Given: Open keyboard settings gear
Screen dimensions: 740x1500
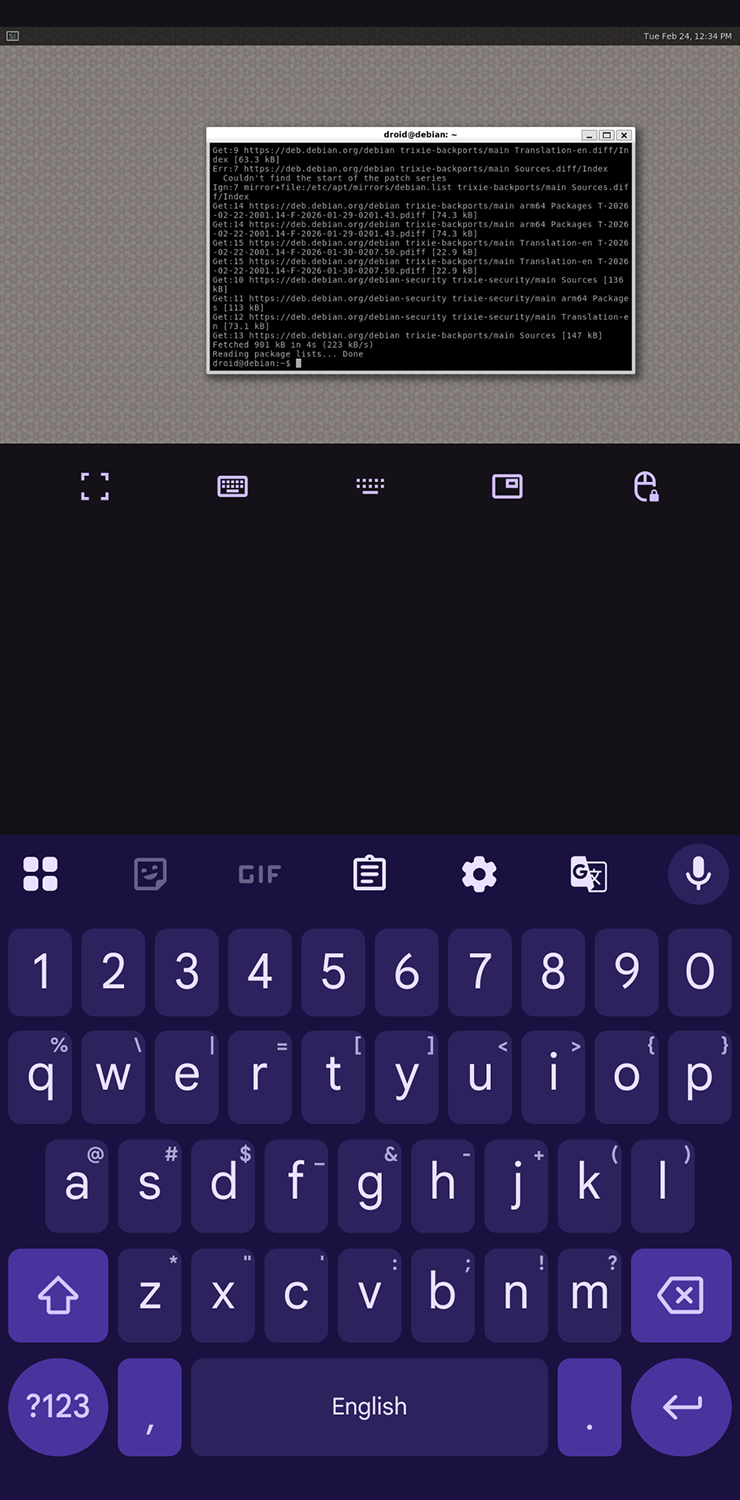Looking at the screenshot, I should pos(479,874).
